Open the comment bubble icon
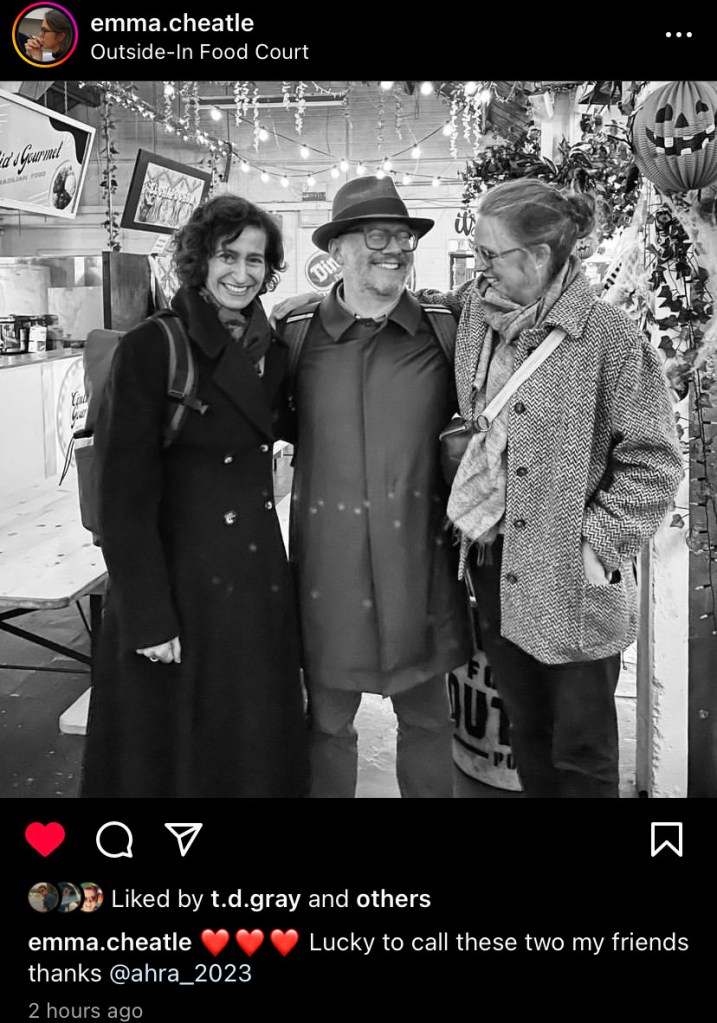717x1023 pixels. click(114, 839)
